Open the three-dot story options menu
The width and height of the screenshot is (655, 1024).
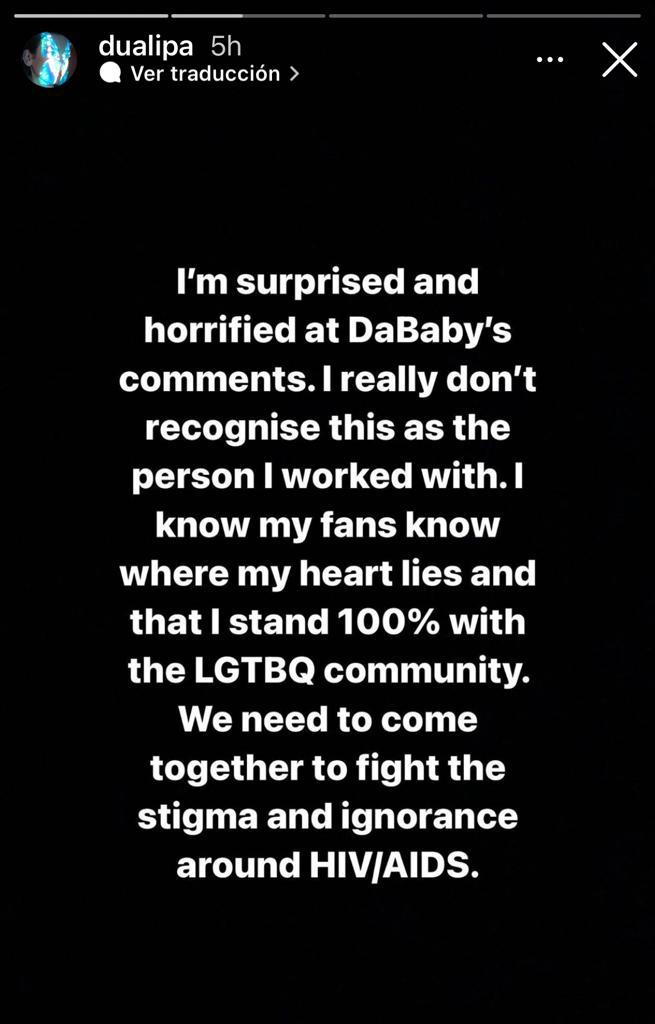pos(550,60)
